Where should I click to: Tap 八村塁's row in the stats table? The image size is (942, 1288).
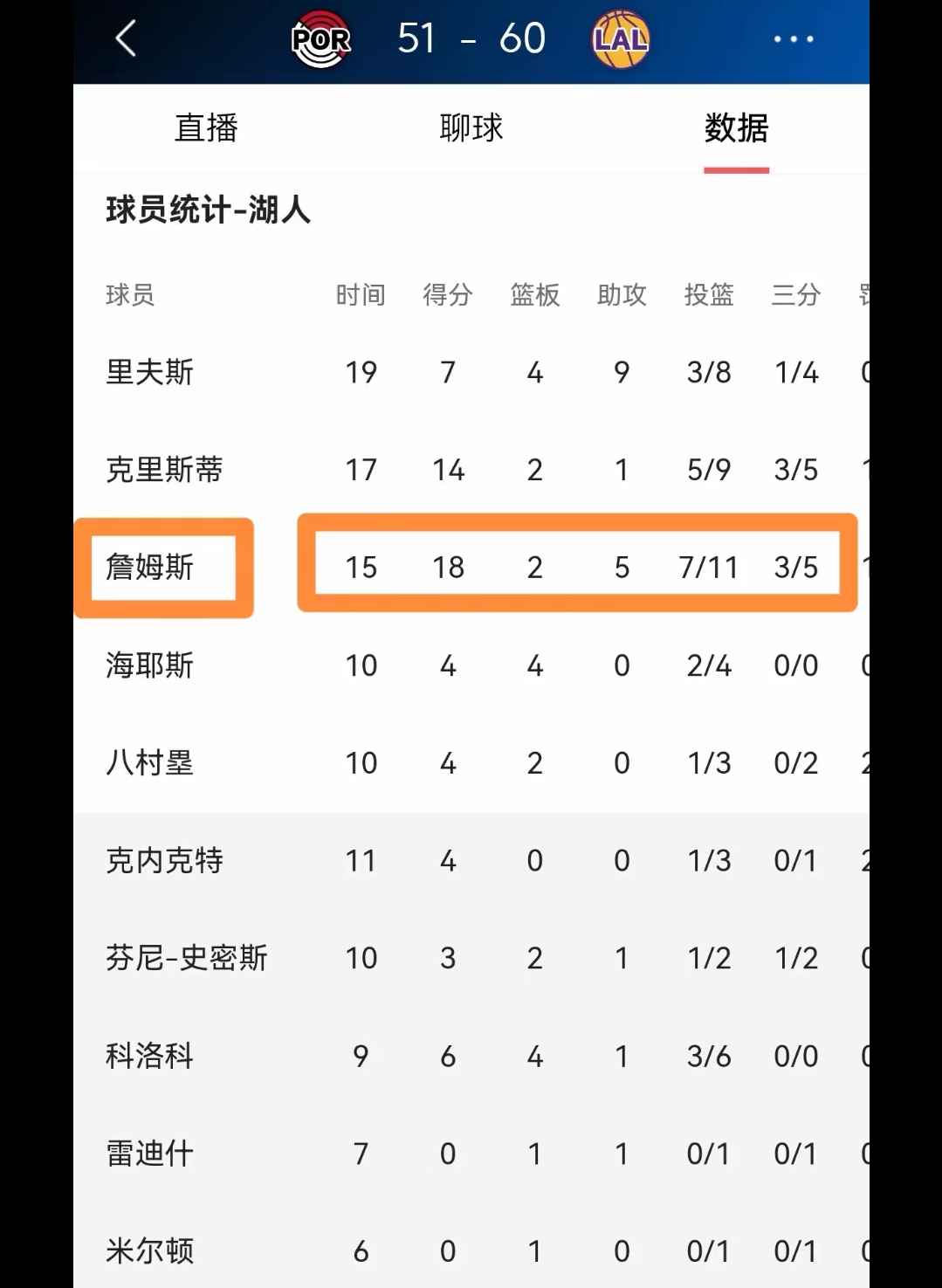[x=148, y=762]
